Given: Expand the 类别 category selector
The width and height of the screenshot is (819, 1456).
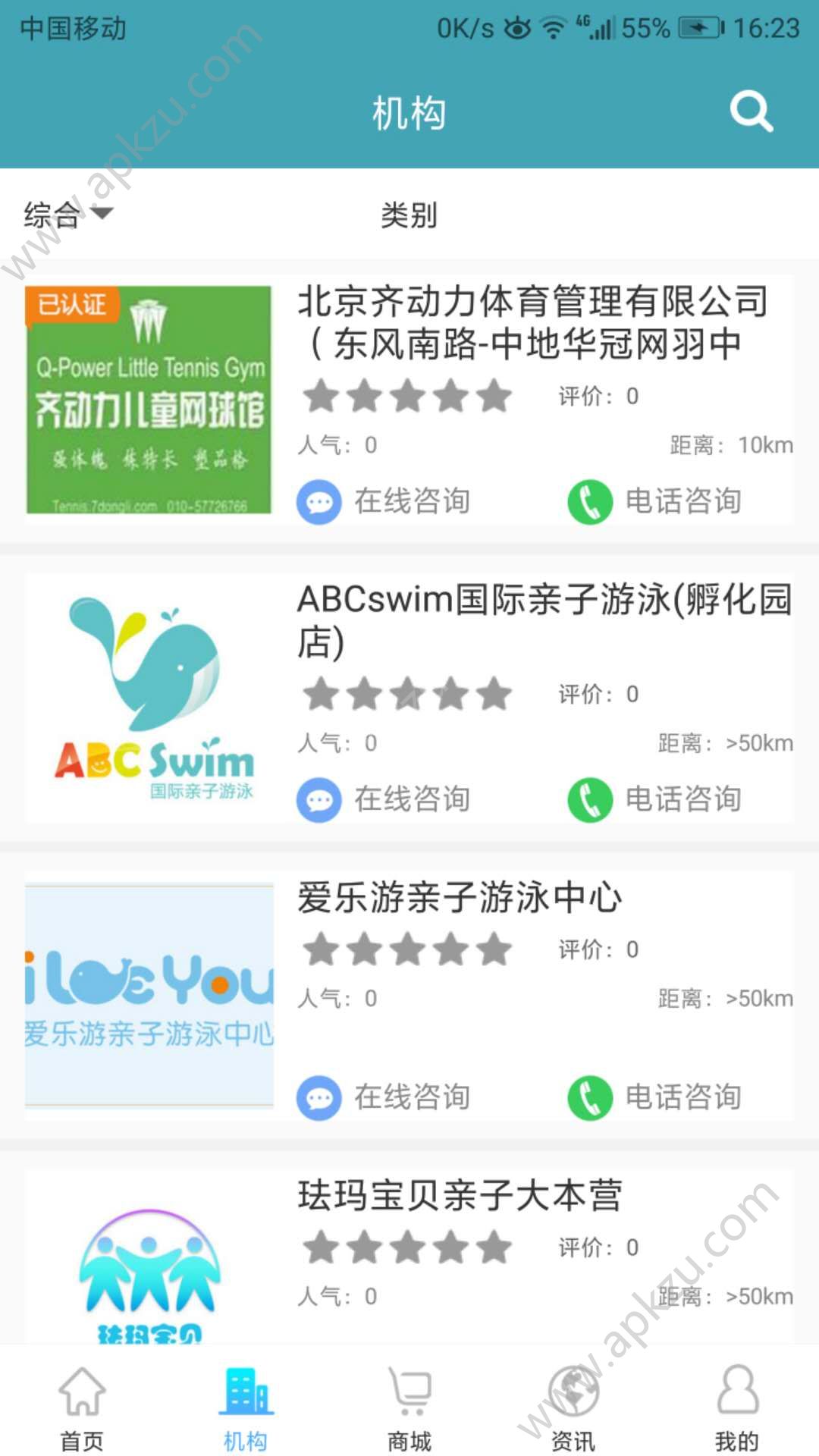Looking at the screenshot, I should tap(409, 215).
